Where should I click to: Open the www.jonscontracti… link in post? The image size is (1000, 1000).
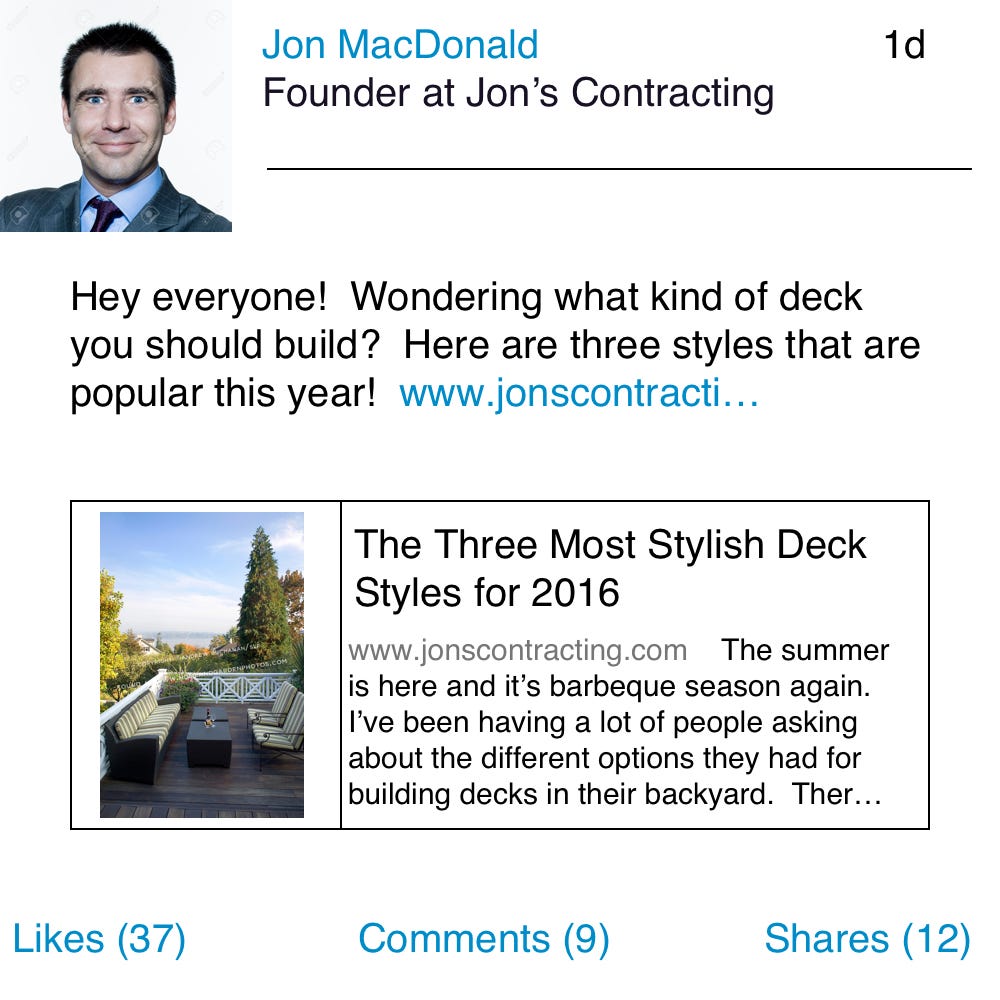click(x=579, y=393)
